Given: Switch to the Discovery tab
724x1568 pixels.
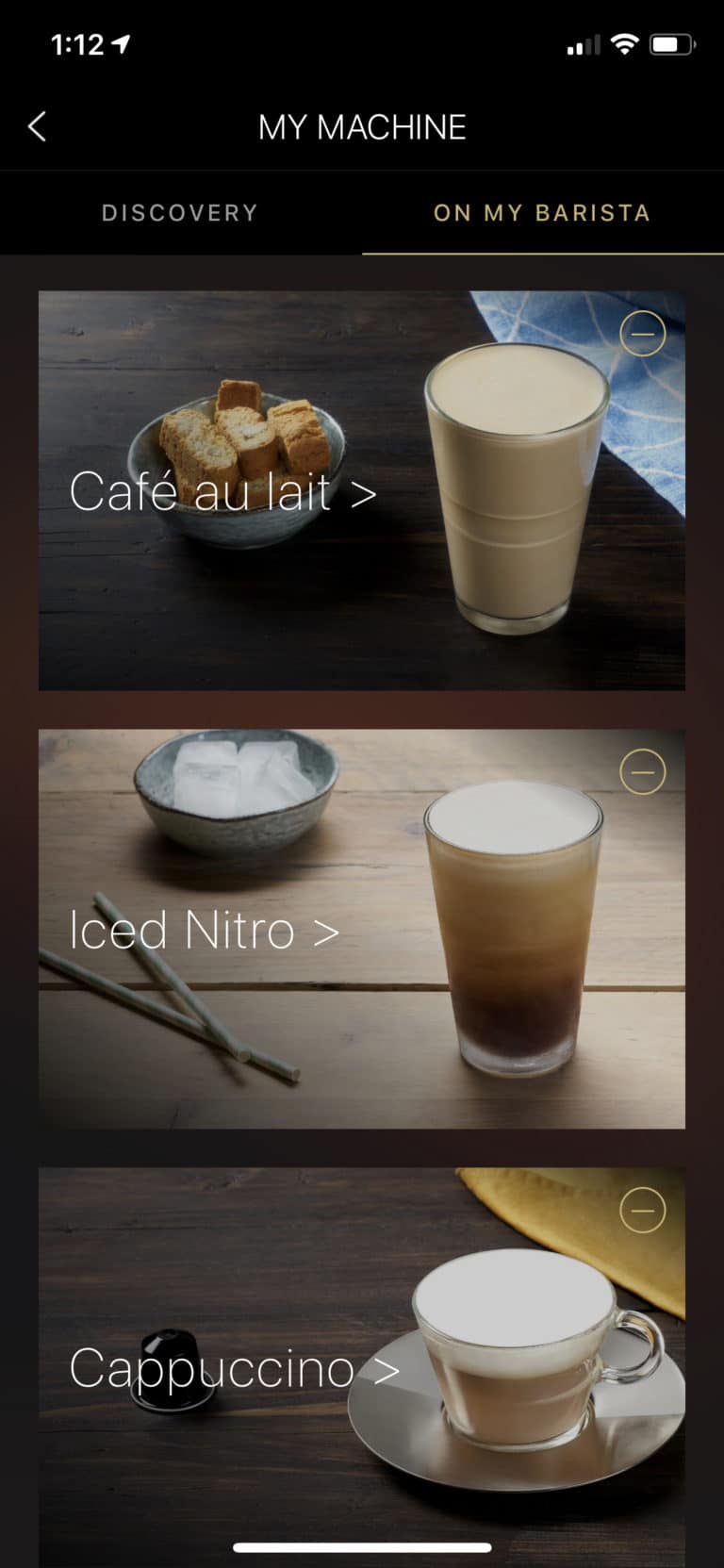Looking at the screenshot, I should coord(179,213).
